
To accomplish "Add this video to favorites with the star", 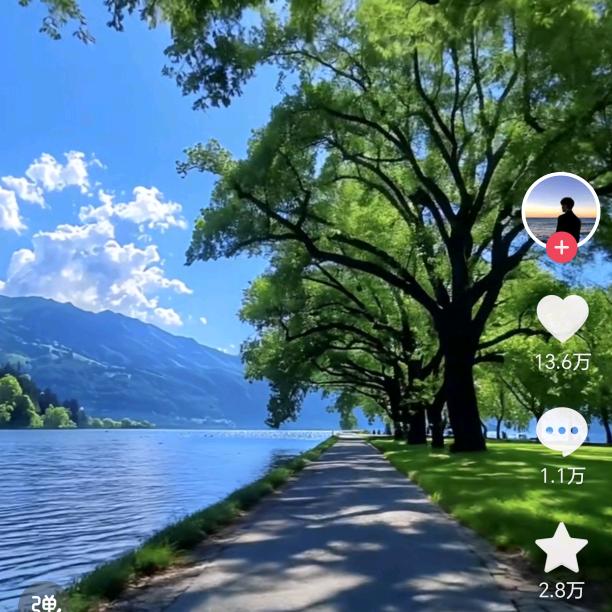I will pos(561,548).
